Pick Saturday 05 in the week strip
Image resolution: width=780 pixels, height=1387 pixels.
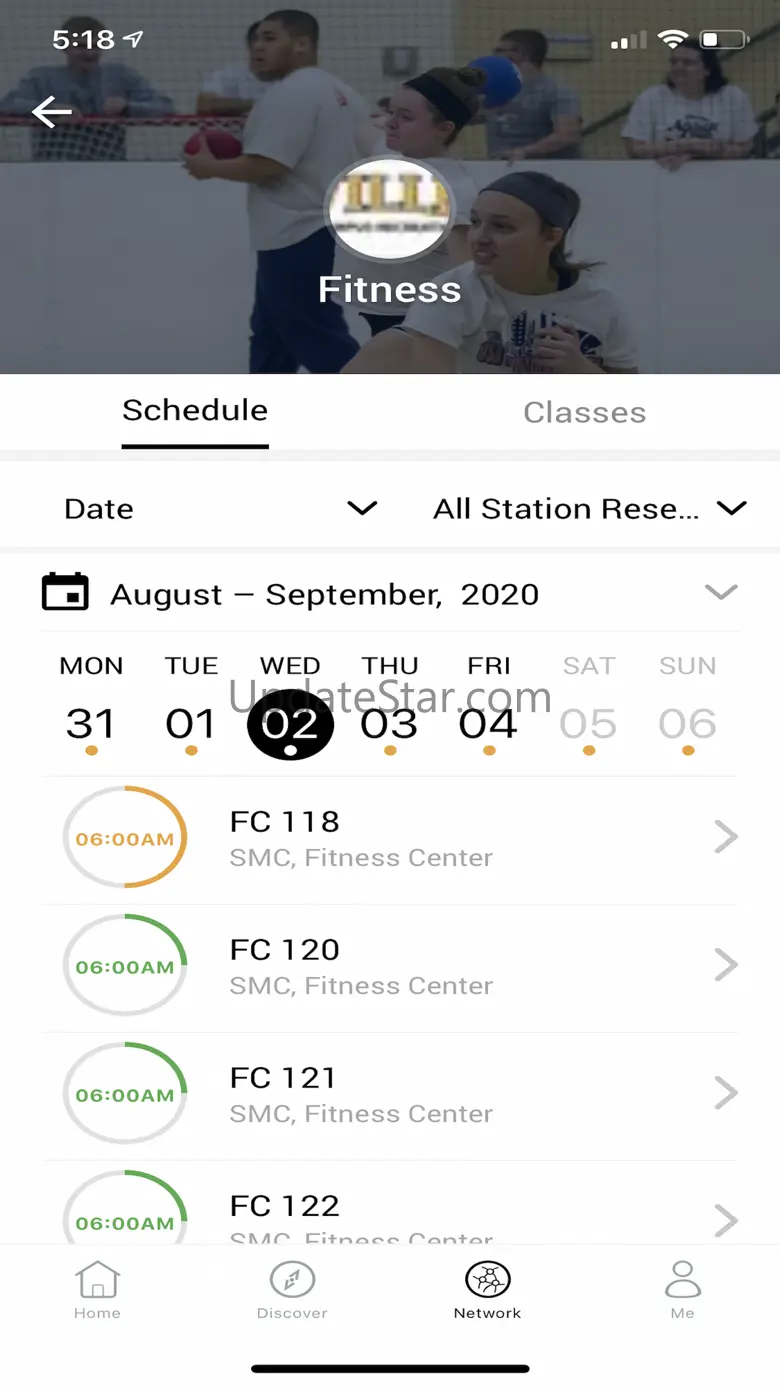click(x=588, y=706)
